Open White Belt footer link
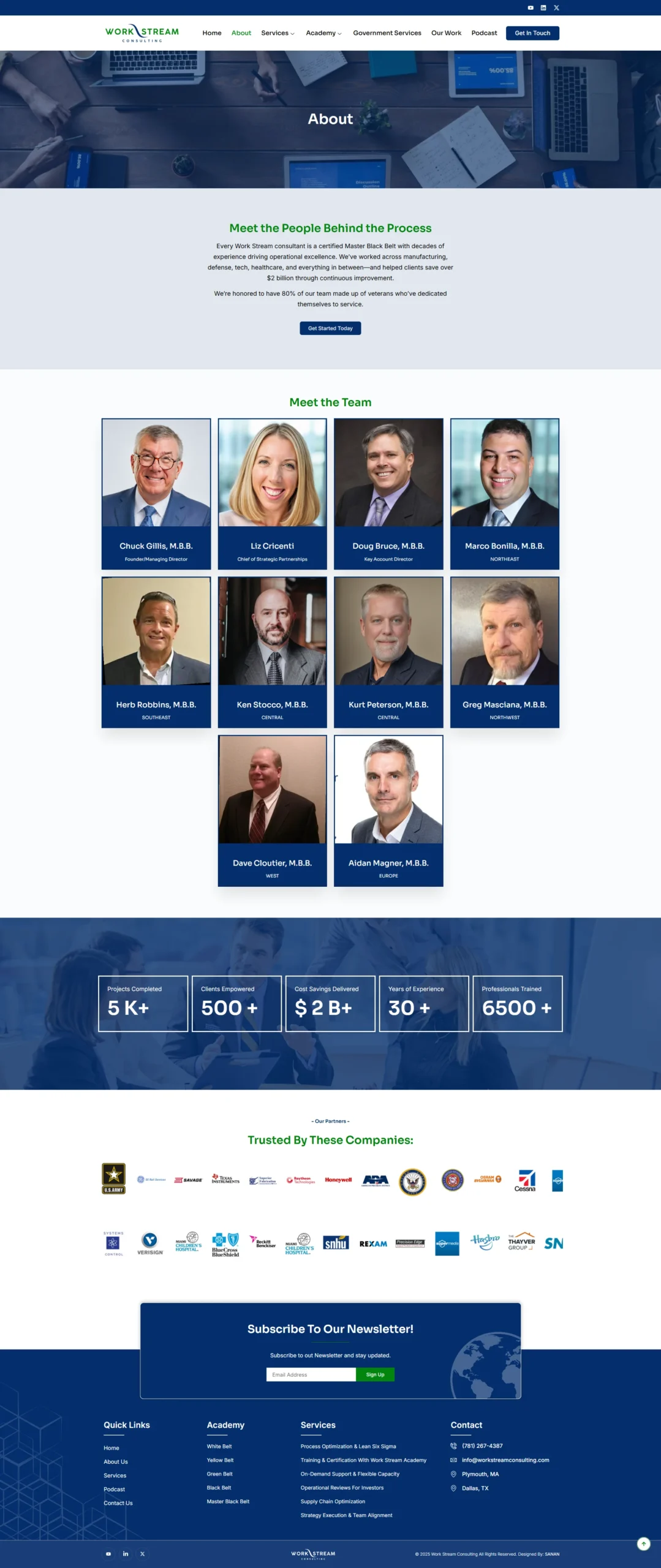This screenshot has height=1568, width=661. [x=219, y=1446]
